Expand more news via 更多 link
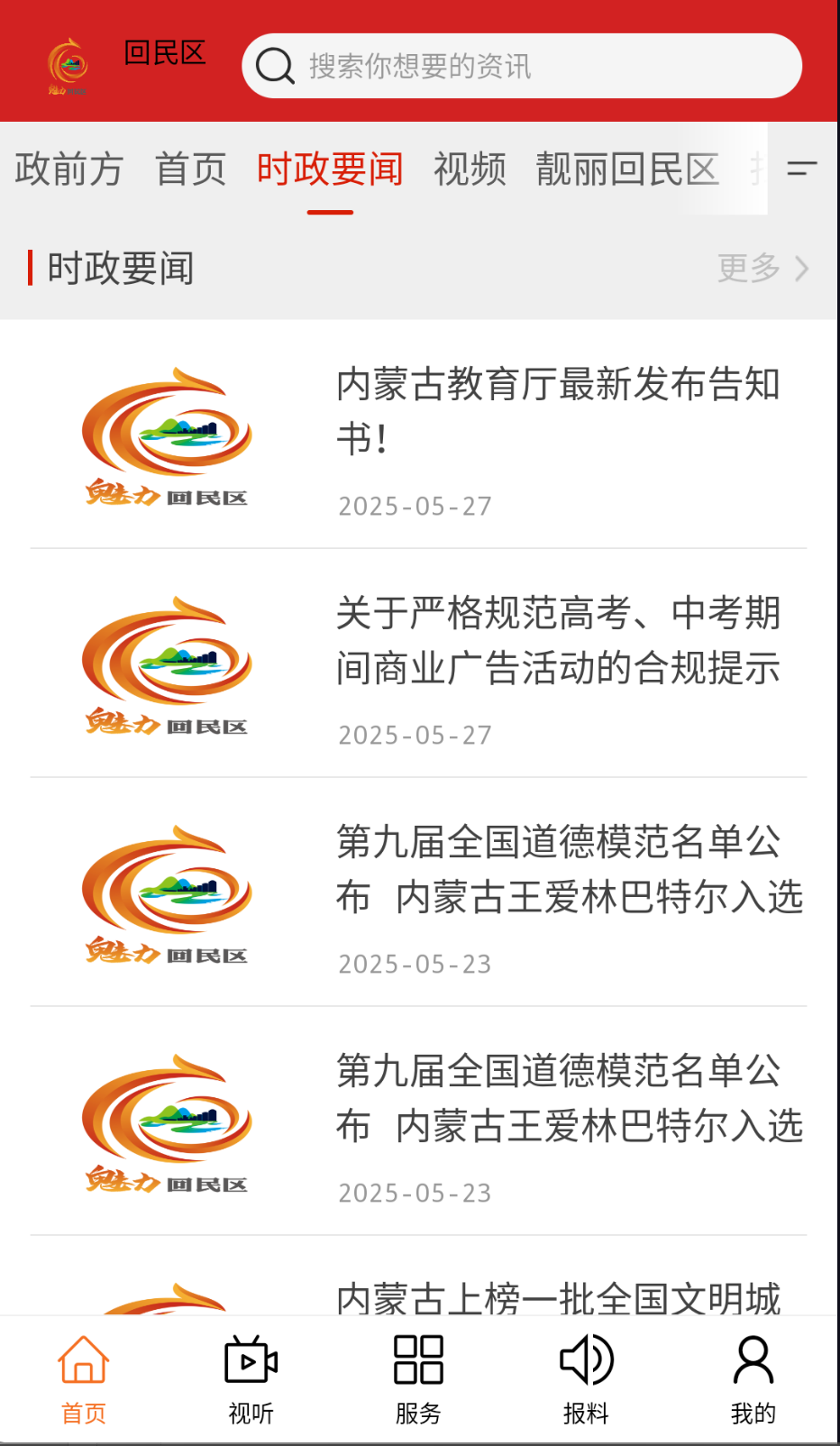The height and width of the screenshot is (1446, 840). click(762, 268)
